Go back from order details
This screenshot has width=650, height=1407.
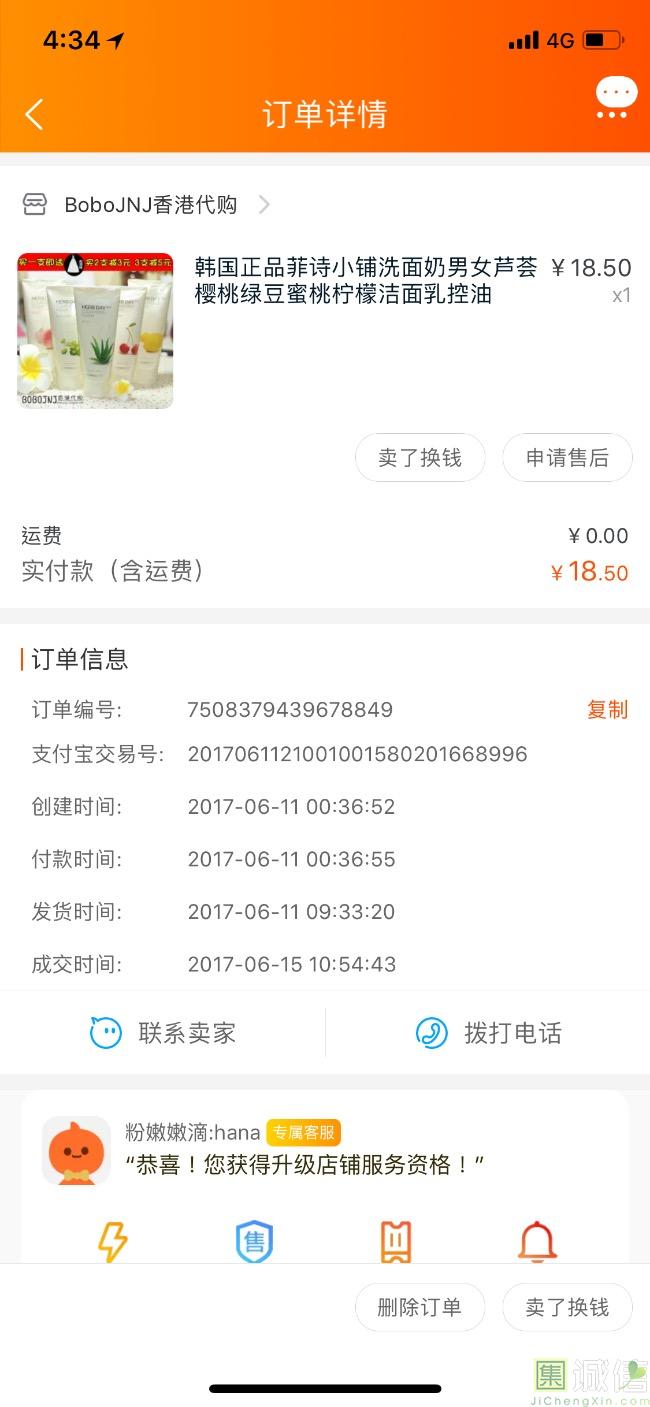coord(34,114)
